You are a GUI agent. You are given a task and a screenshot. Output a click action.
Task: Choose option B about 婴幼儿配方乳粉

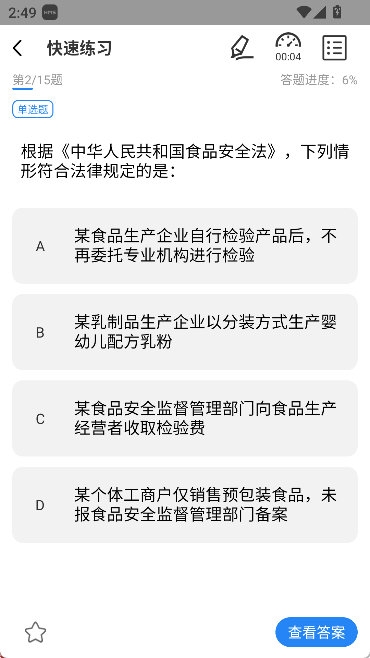[x=185, y=332]
